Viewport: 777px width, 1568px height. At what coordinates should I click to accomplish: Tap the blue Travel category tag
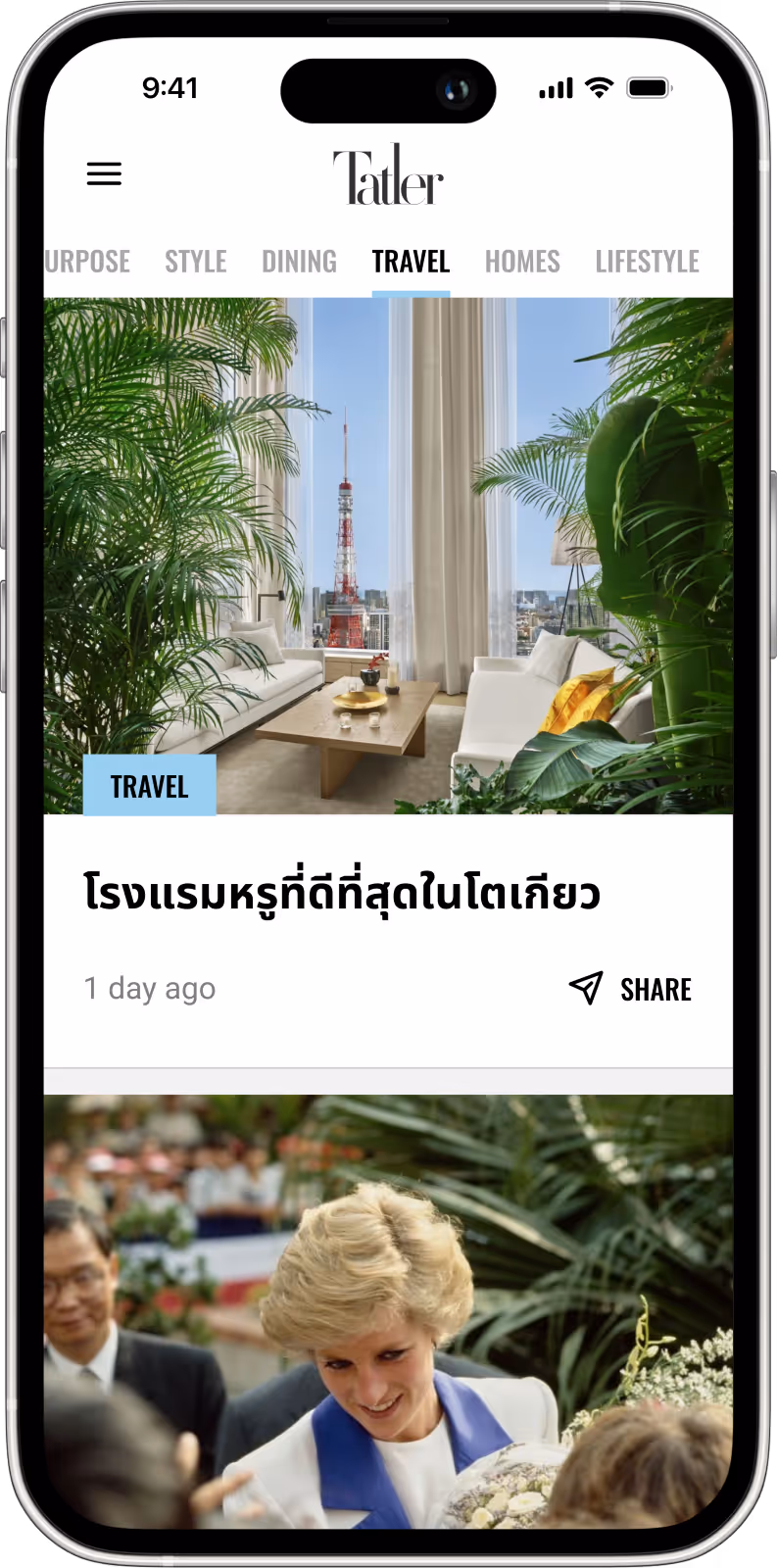(150, 785)
